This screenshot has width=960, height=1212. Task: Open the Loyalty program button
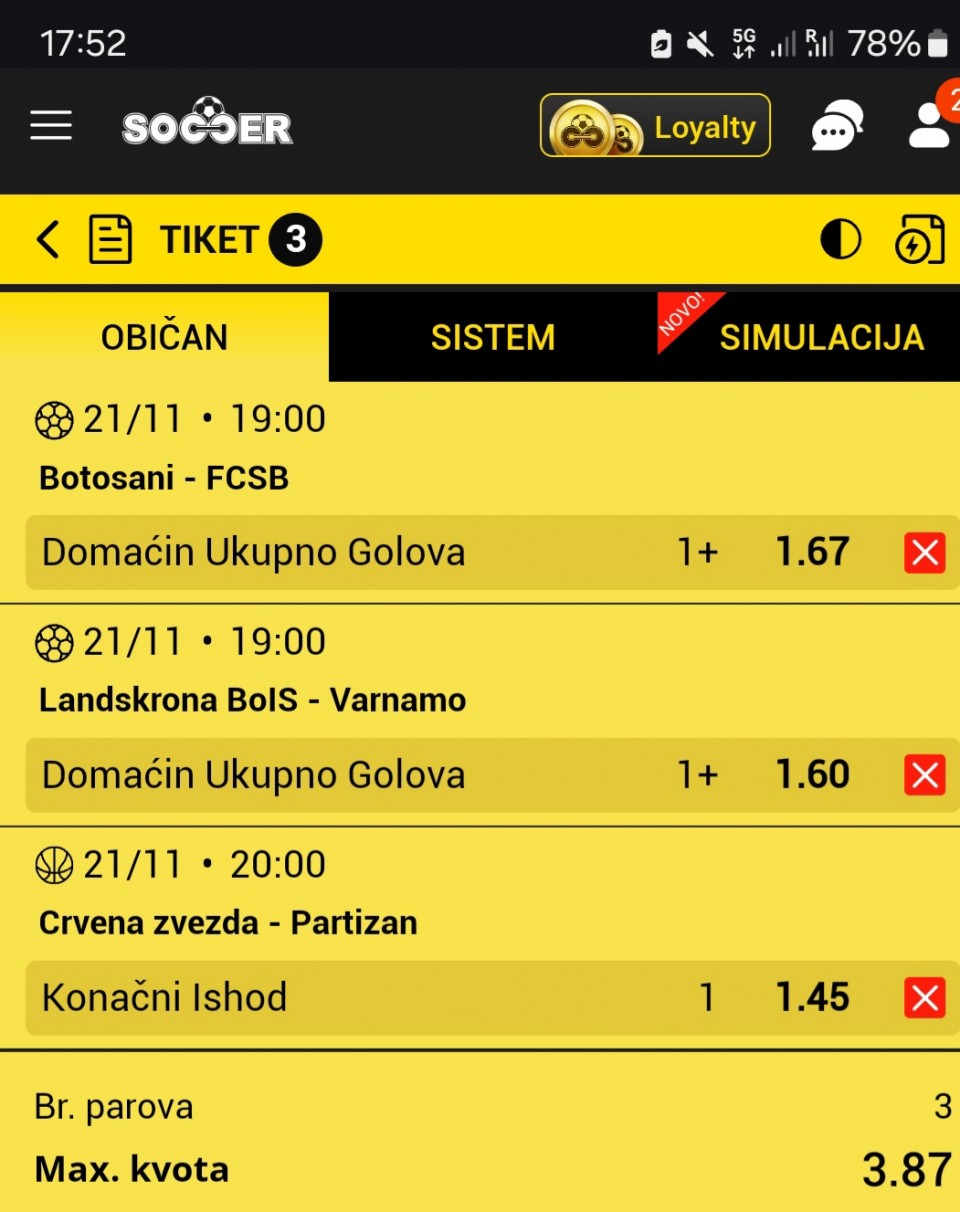(655, 126)
